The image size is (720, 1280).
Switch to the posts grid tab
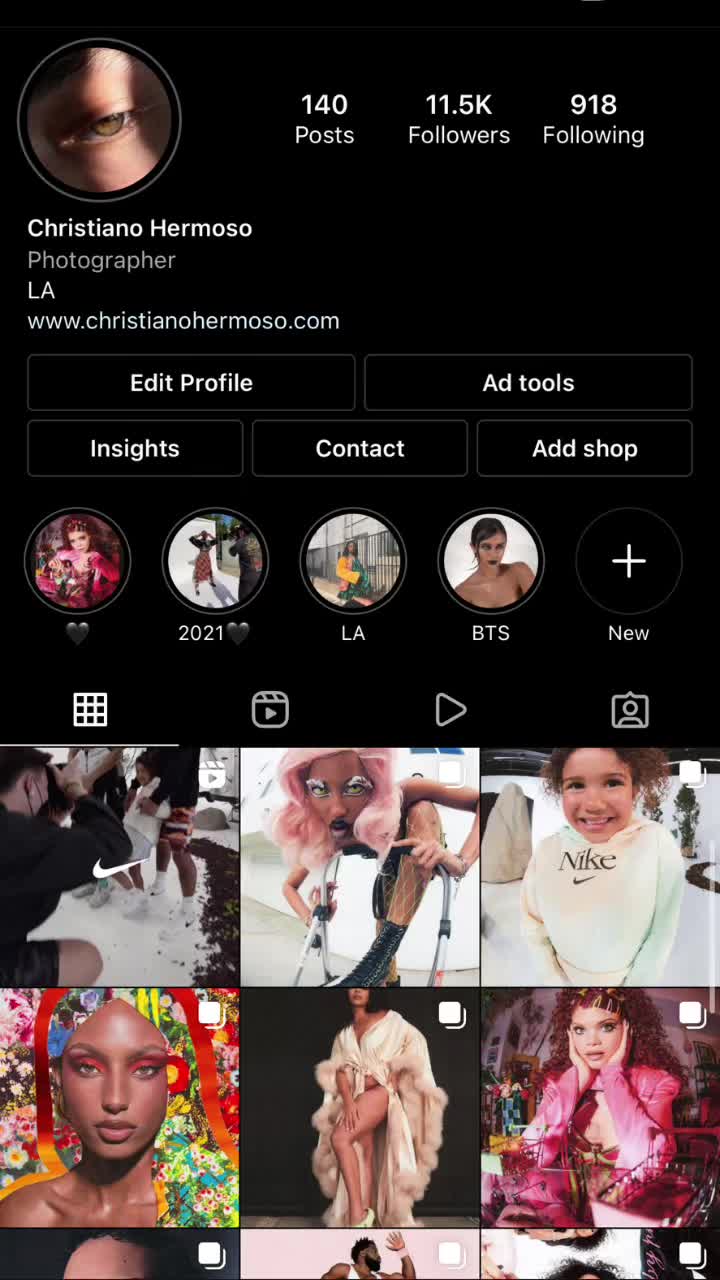pyautogui.click(x=90, y=710)
